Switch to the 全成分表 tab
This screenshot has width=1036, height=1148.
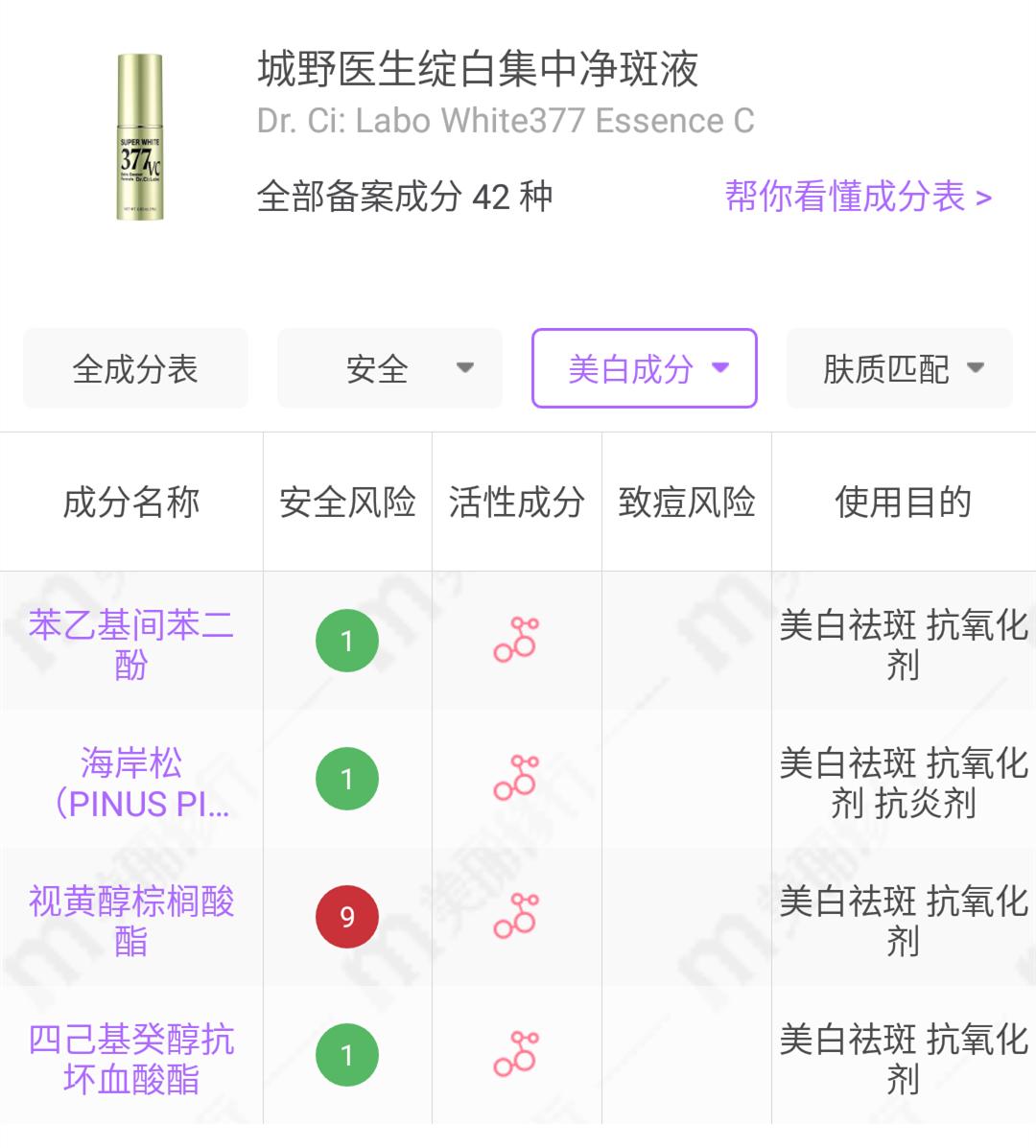(x=136, y=368)
